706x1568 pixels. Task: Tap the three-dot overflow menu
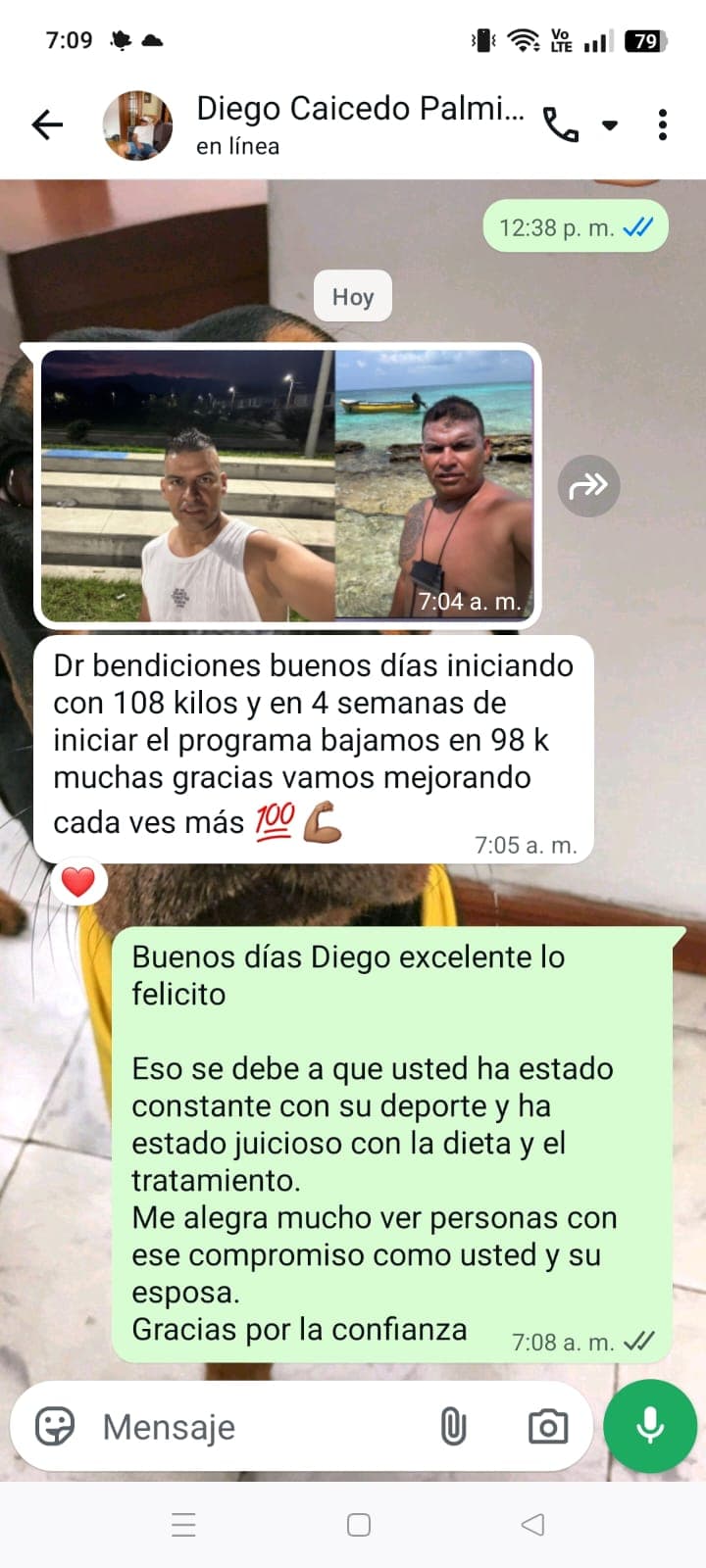[x=663, y=122]
